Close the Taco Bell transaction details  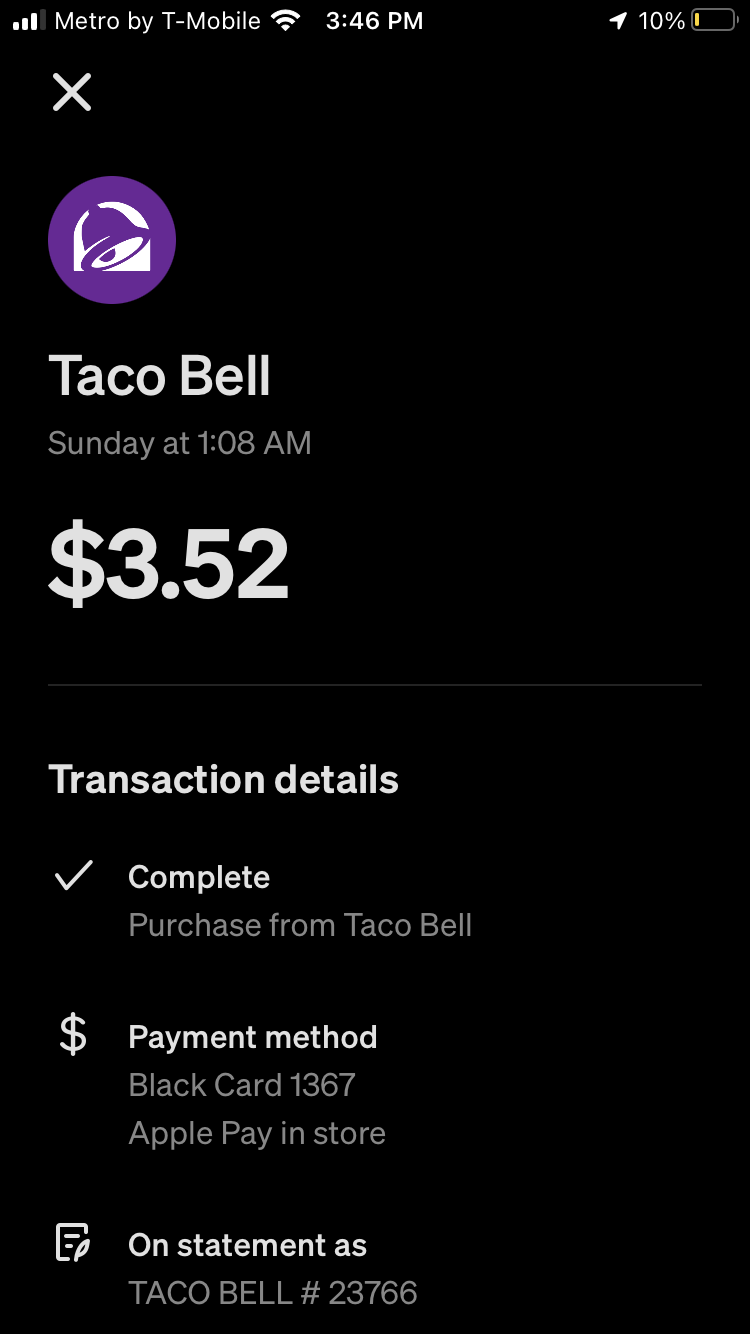[x=72, y=92]
